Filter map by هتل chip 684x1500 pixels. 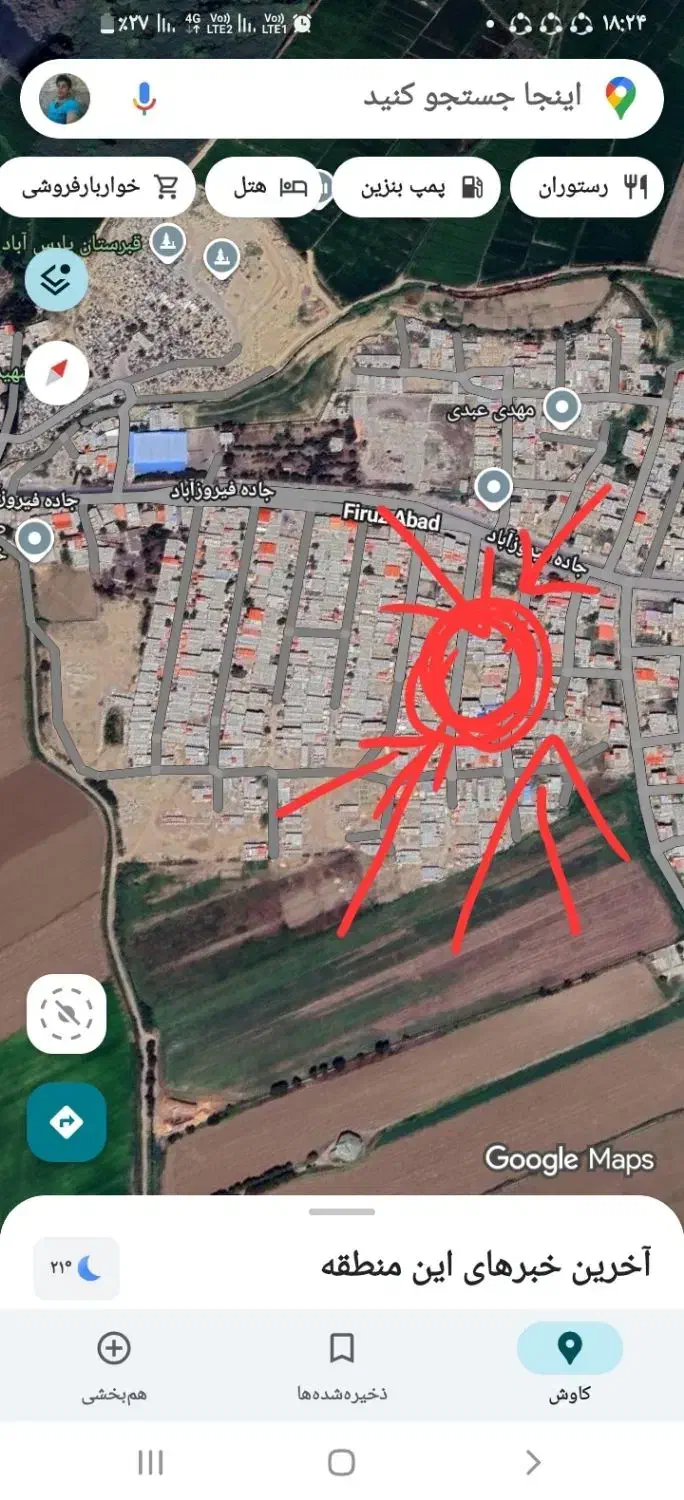[264, 187]
